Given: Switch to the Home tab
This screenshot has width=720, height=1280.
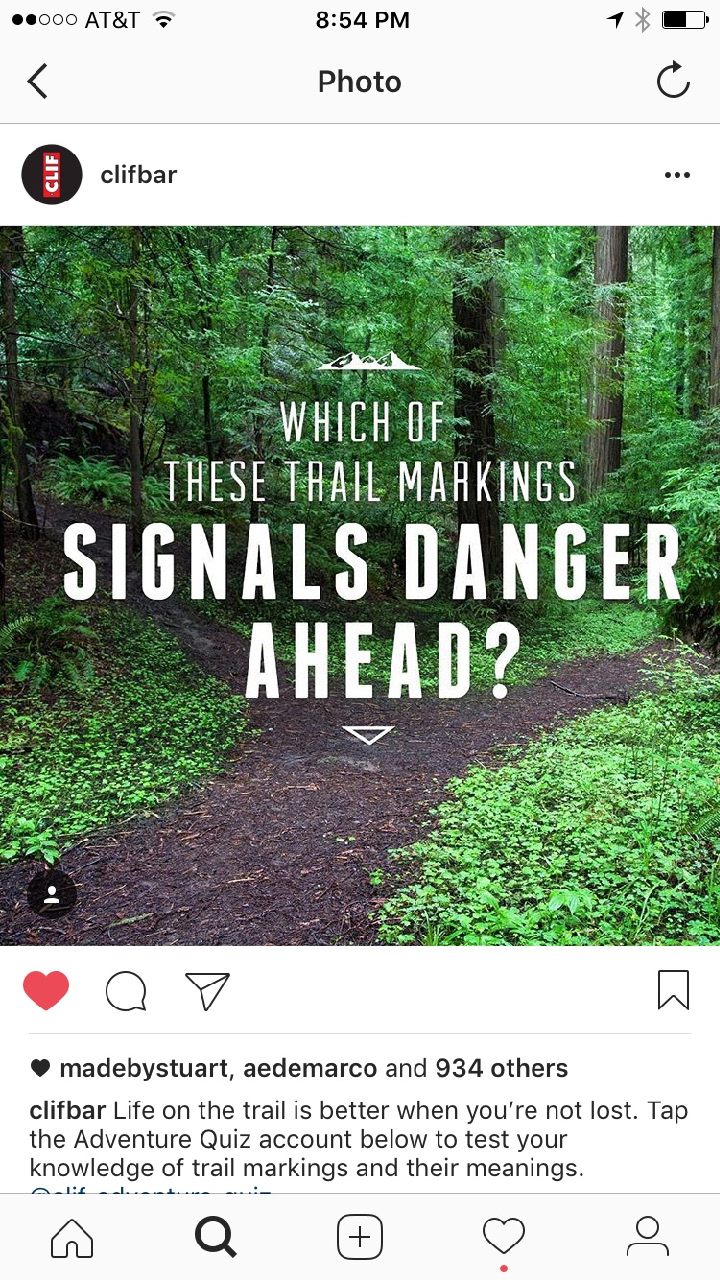Looking at the screenshot, I should (72, 1238).
